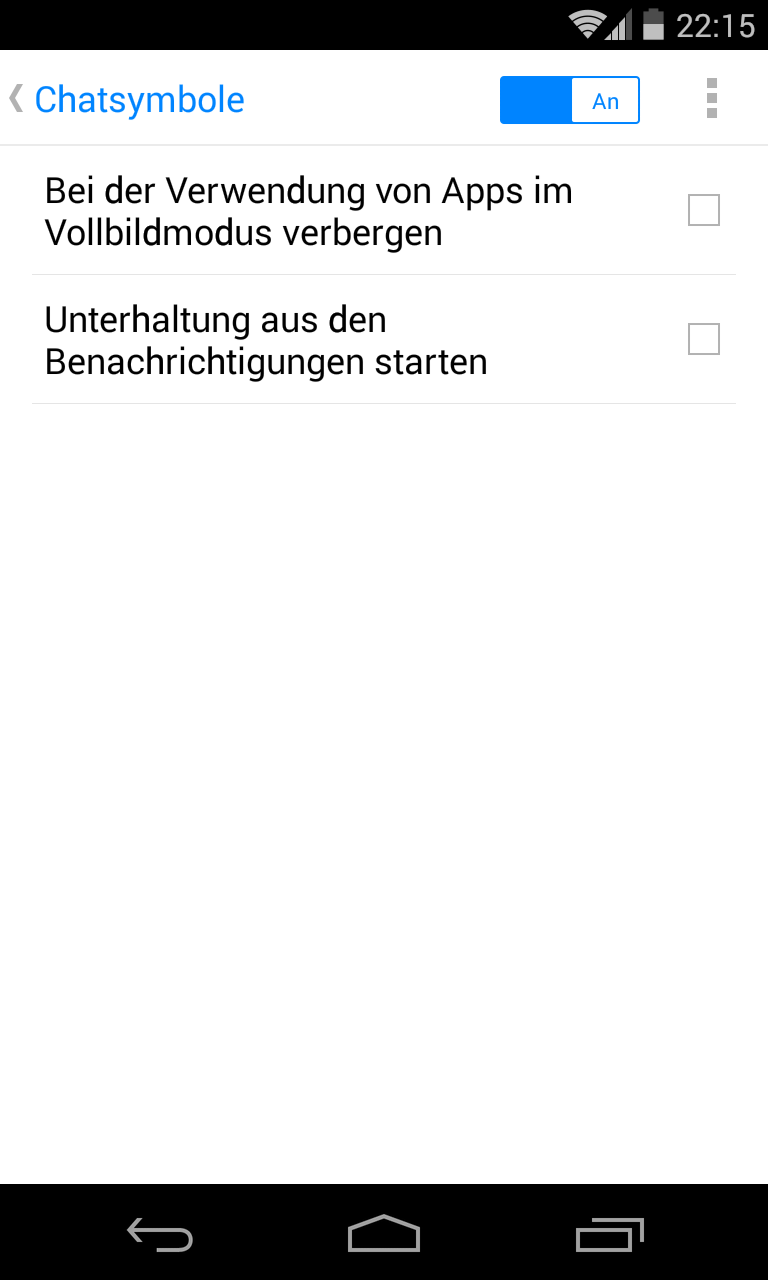The image size is (768, 1280).
Task: Go back from Chatsymbole settings
Action: pyautogui.click(x=18, y=99)
